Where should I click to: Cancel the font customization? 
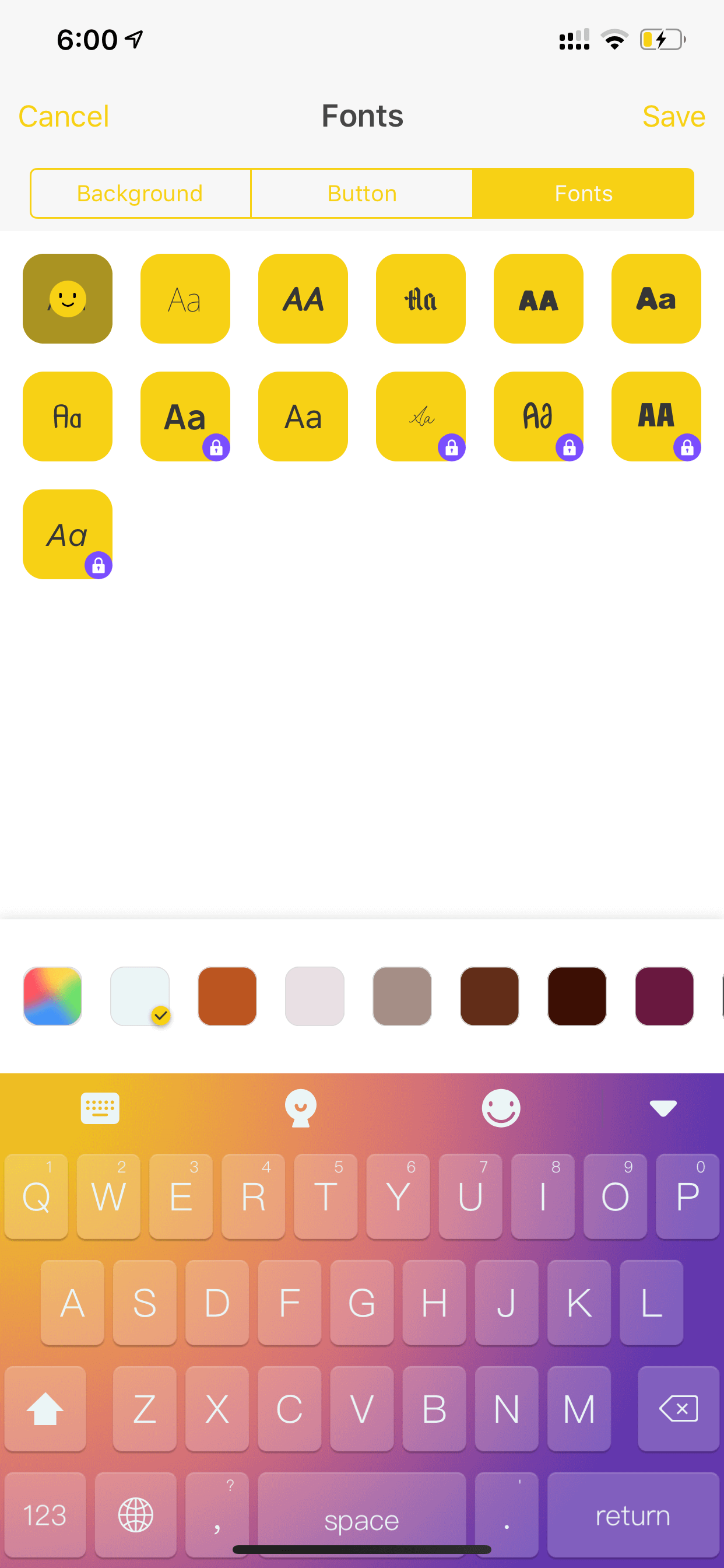click(64, 116)
